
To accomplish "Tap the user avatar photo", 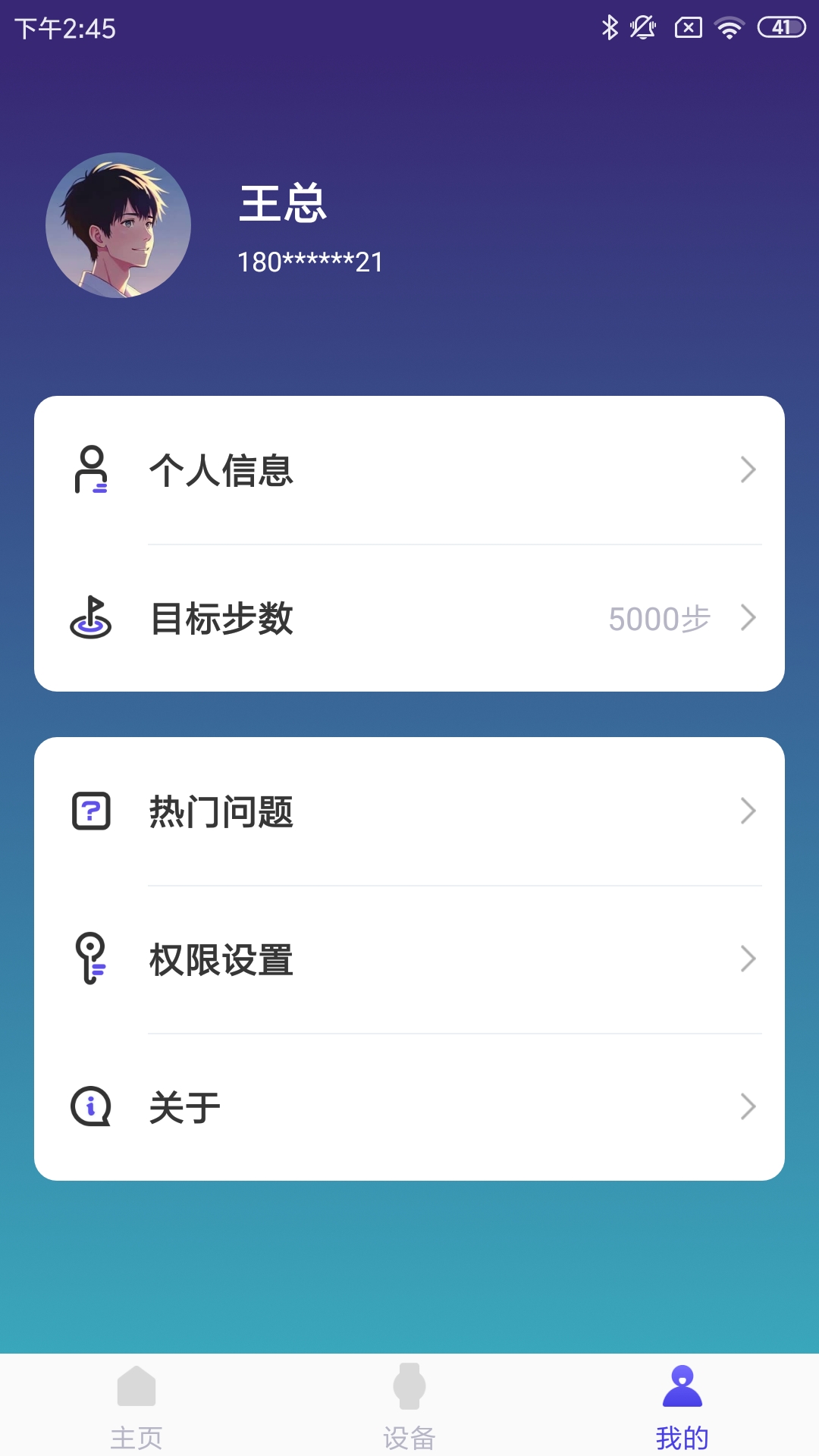I will point(119,225).
